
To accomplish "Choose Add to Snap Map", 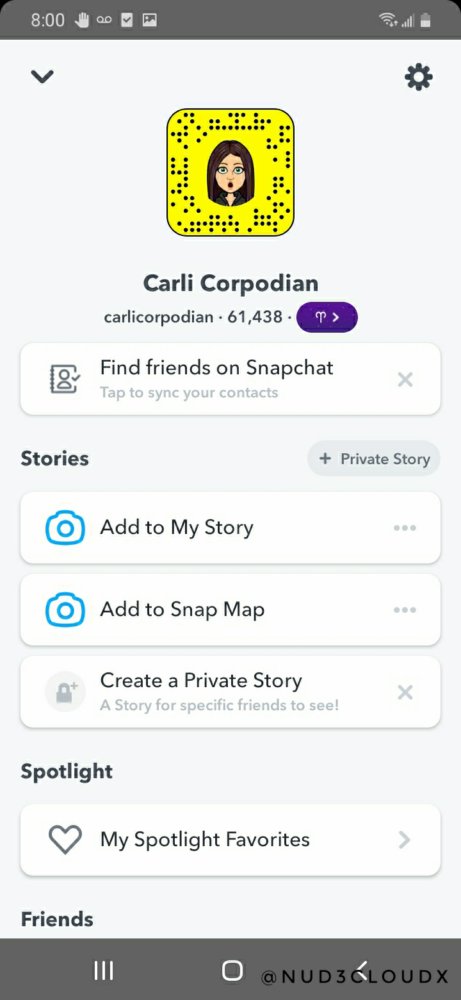I will 230,610.
